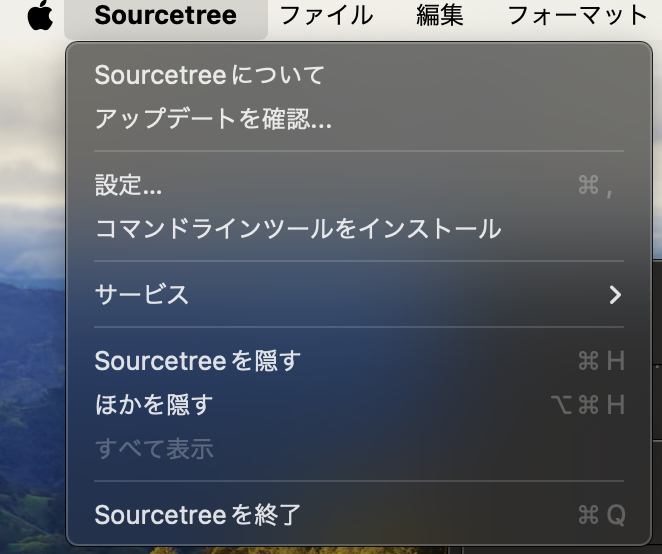
Task: Select ほかを隠す
Action: coord(154,404)
